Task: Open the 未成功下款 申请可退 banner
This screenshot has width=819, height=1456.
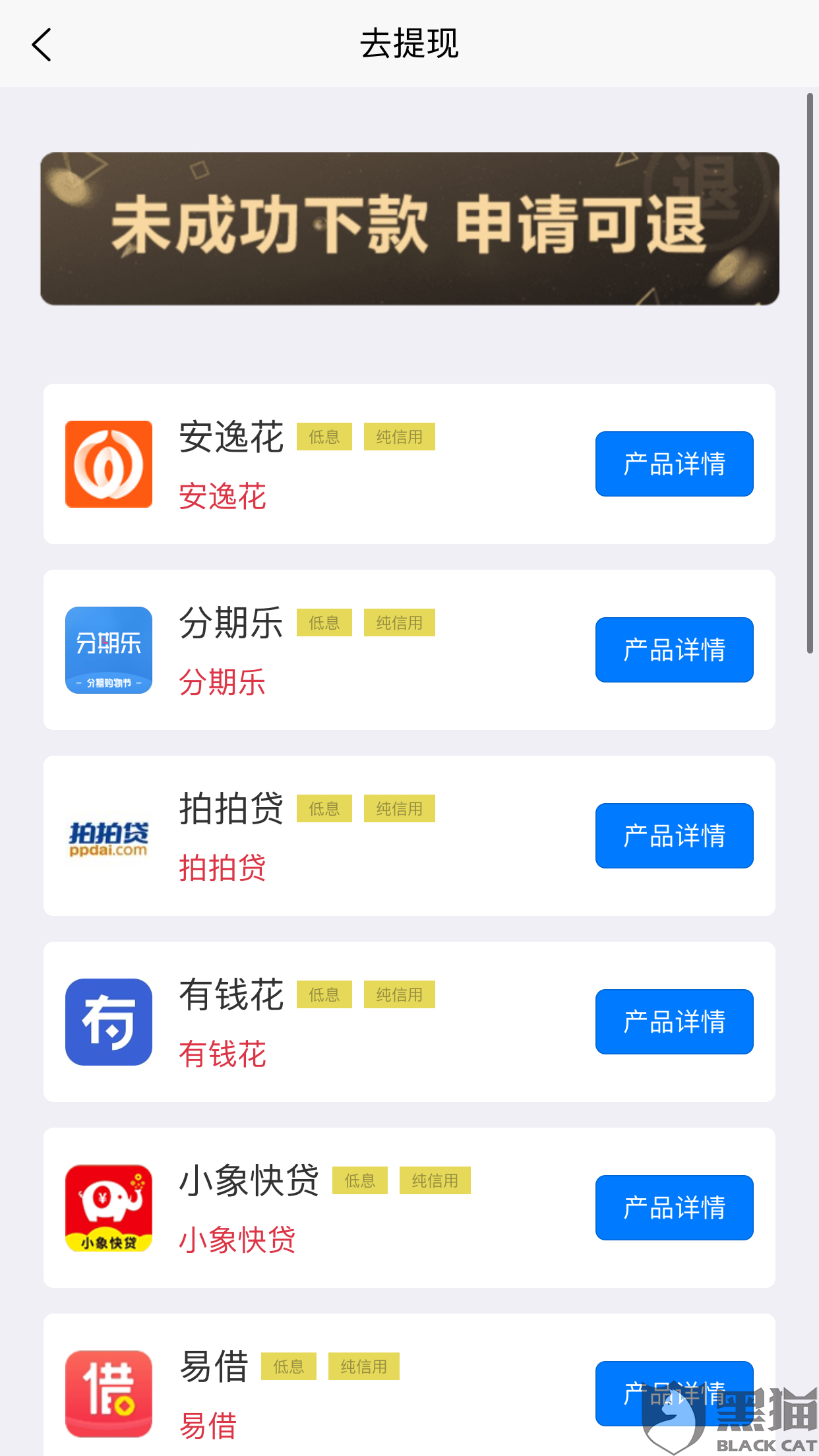Action: click(409, 229)
